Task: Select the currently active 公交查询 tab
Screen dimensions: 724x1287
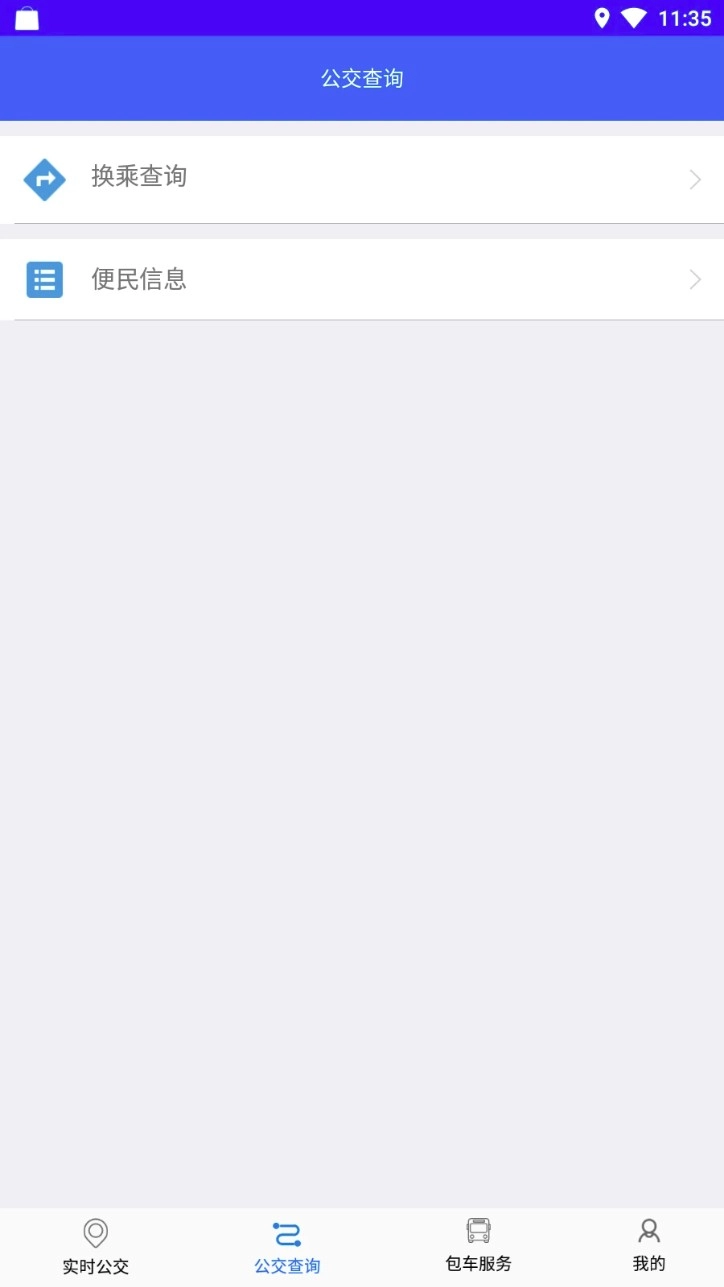Action: [286, 1245]
